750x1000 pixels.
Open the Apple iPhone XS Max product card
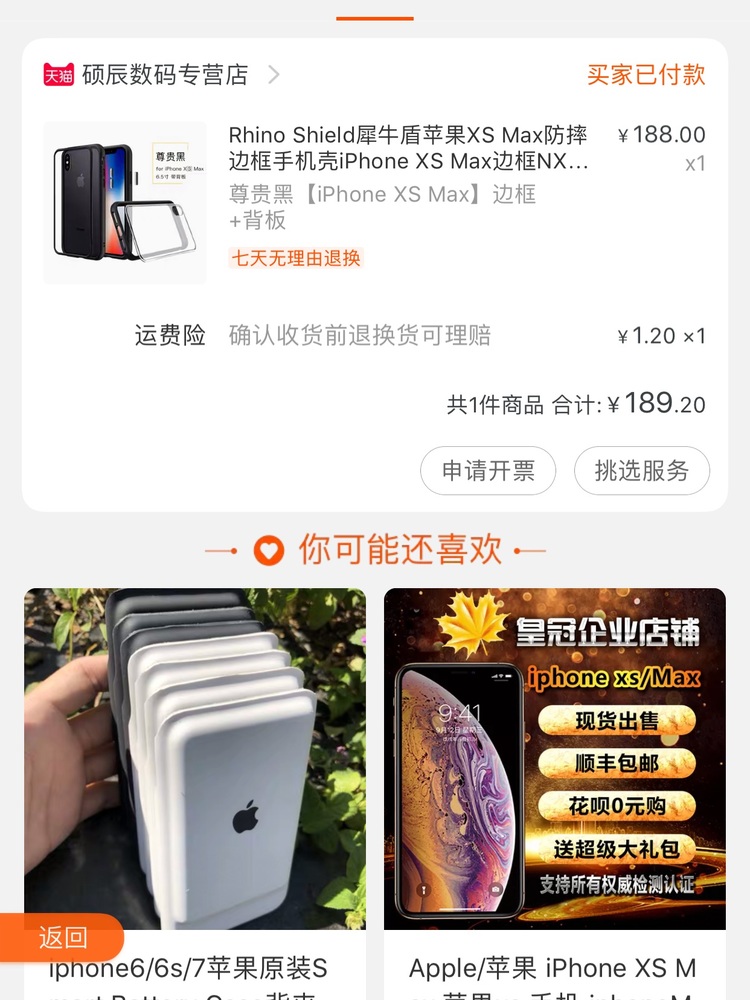point(555,758)
